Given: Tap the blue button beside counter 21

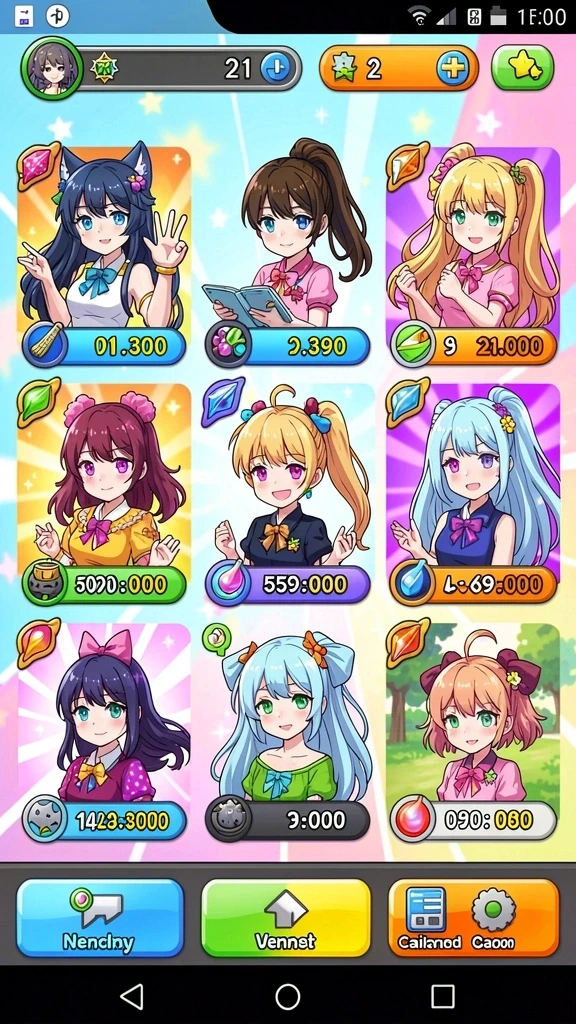Looking at the screenshot, I should 278,68.
